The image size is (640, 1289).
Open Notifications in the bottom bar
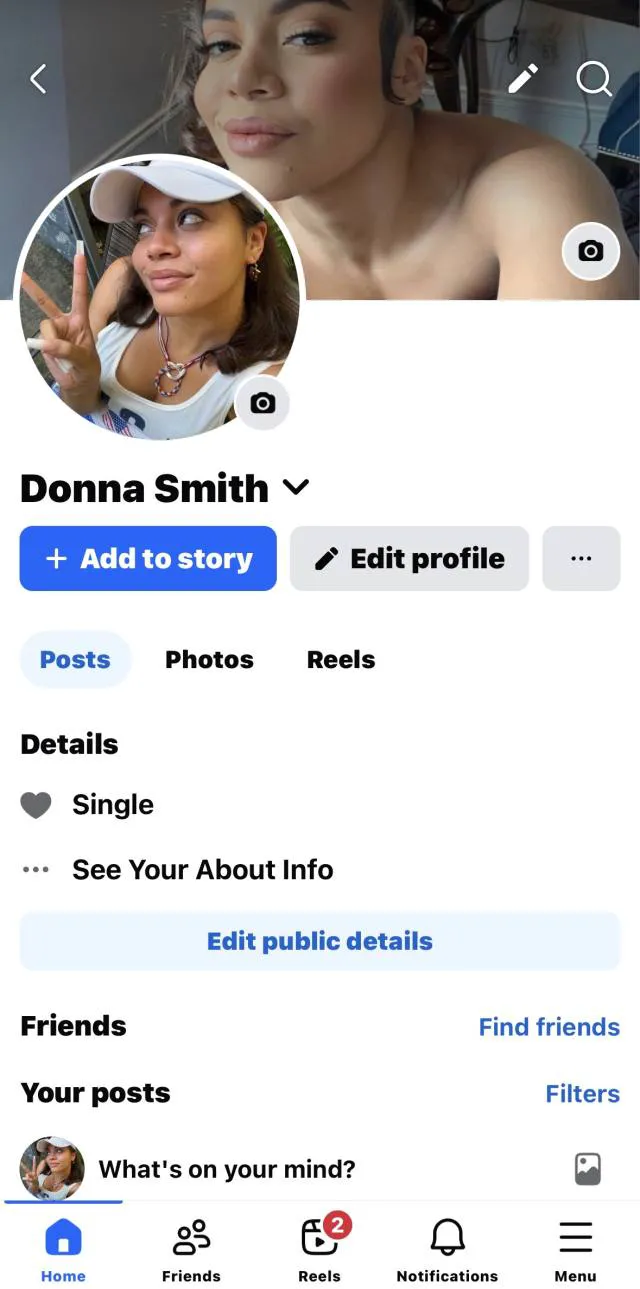pyautogui.click(x=447, y=1250)
